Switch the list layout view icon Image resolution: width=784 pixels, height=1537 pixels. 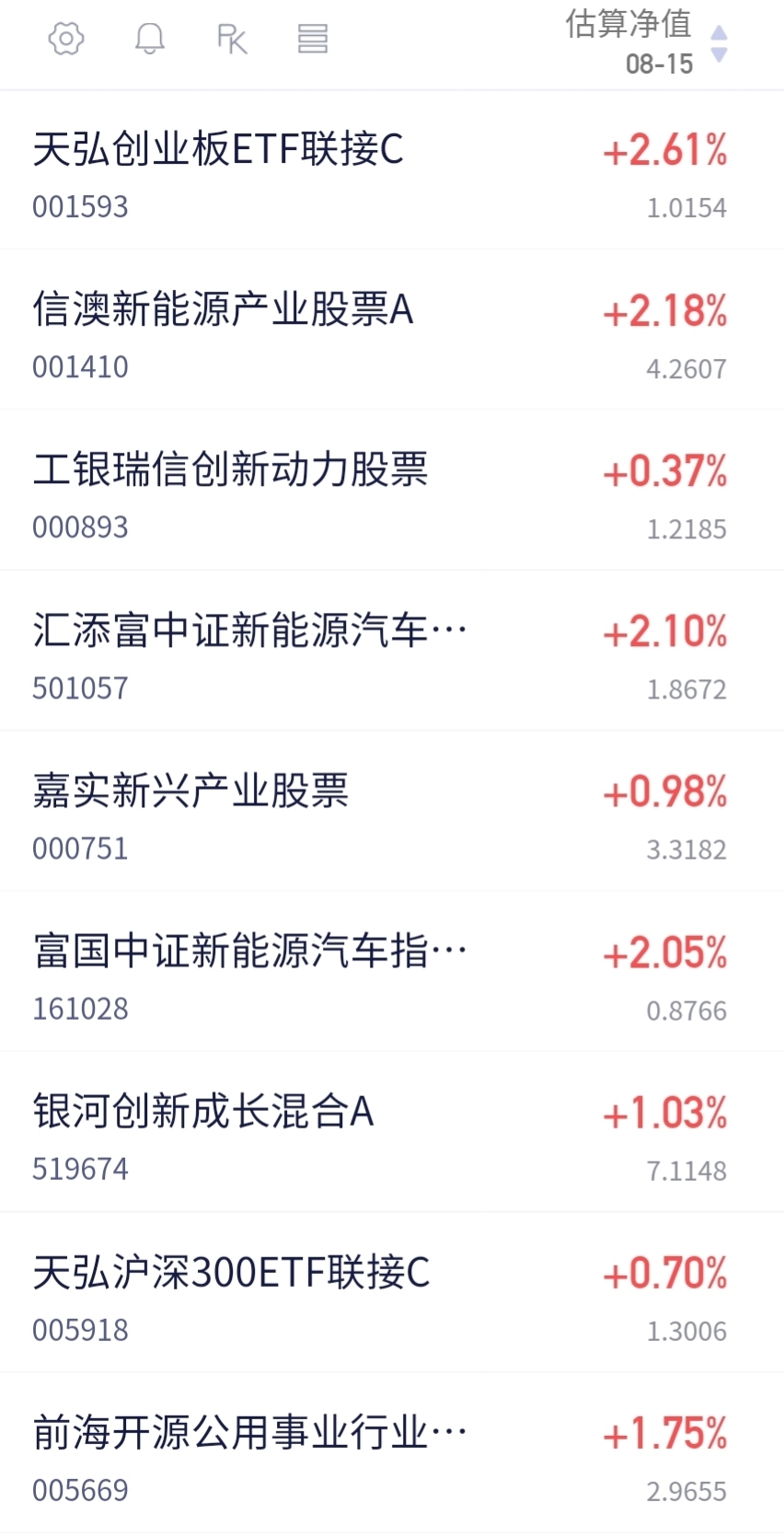tap(313, 39)
